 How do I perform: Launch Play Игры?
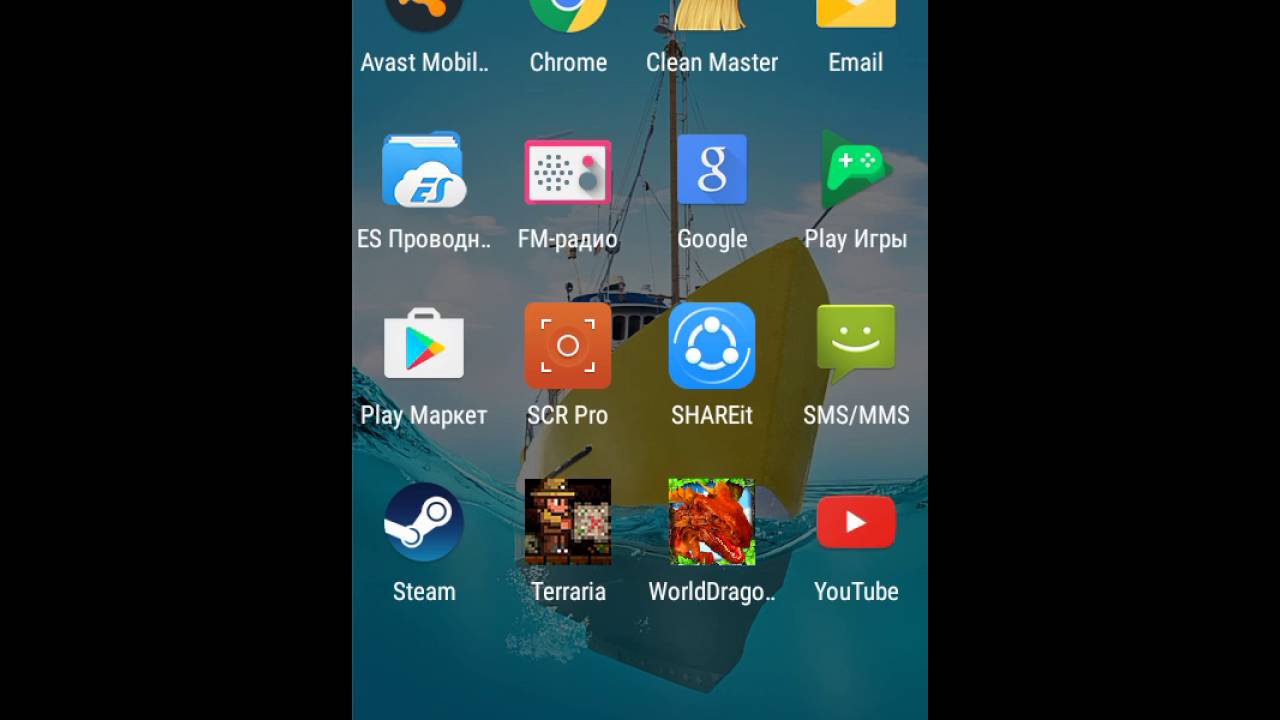pyautogui.click(x=856, y=170)
